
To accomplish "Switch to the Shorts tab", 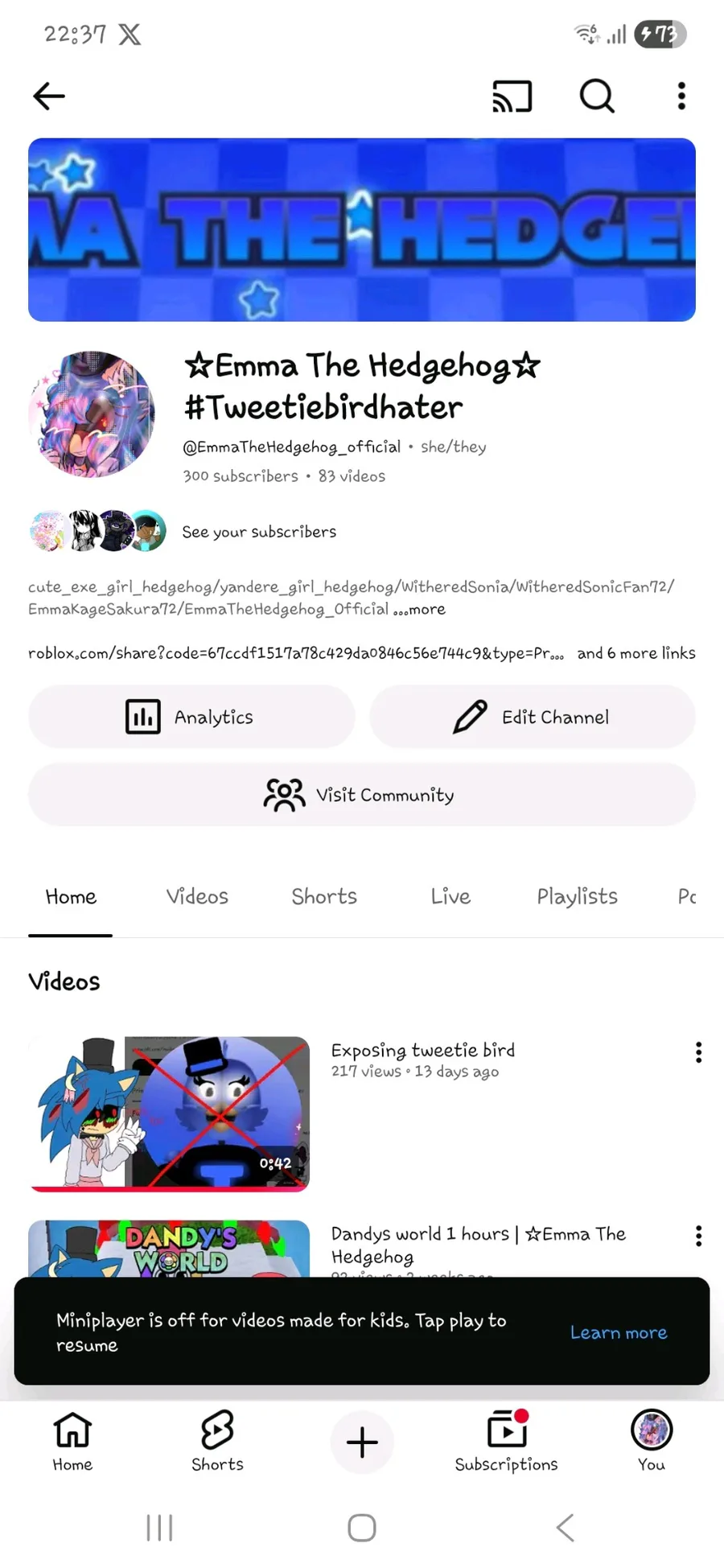I will tap(324, 896).
